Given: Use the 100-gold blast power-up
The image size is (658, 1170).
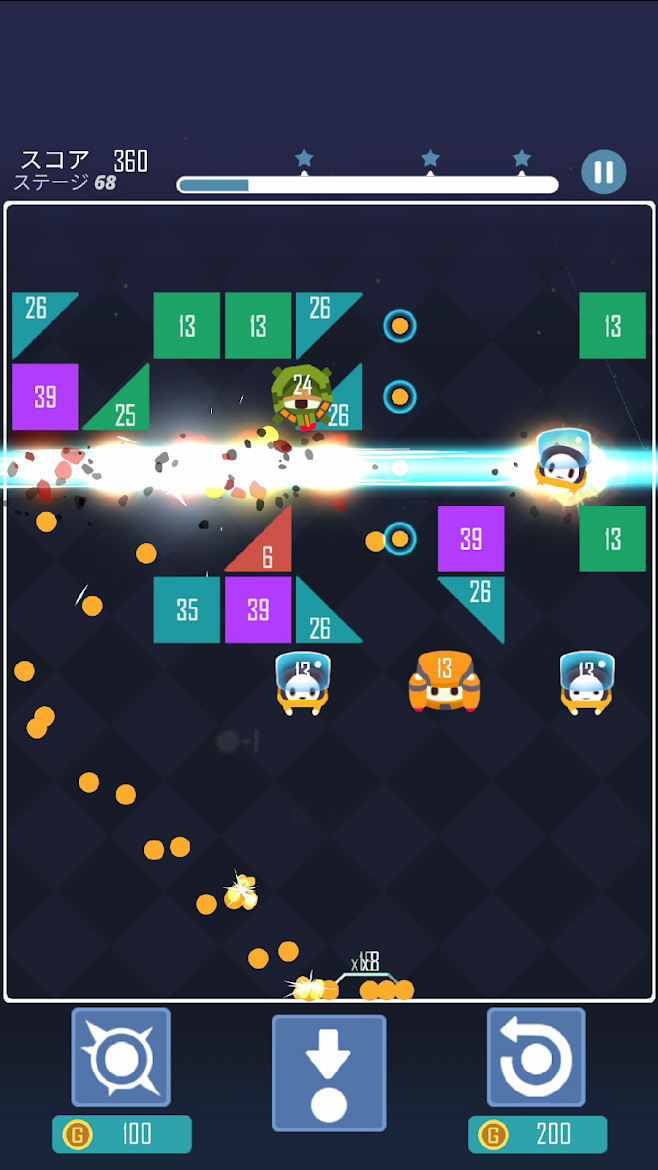Looking at the screenshot, I should coord(121,1057).
